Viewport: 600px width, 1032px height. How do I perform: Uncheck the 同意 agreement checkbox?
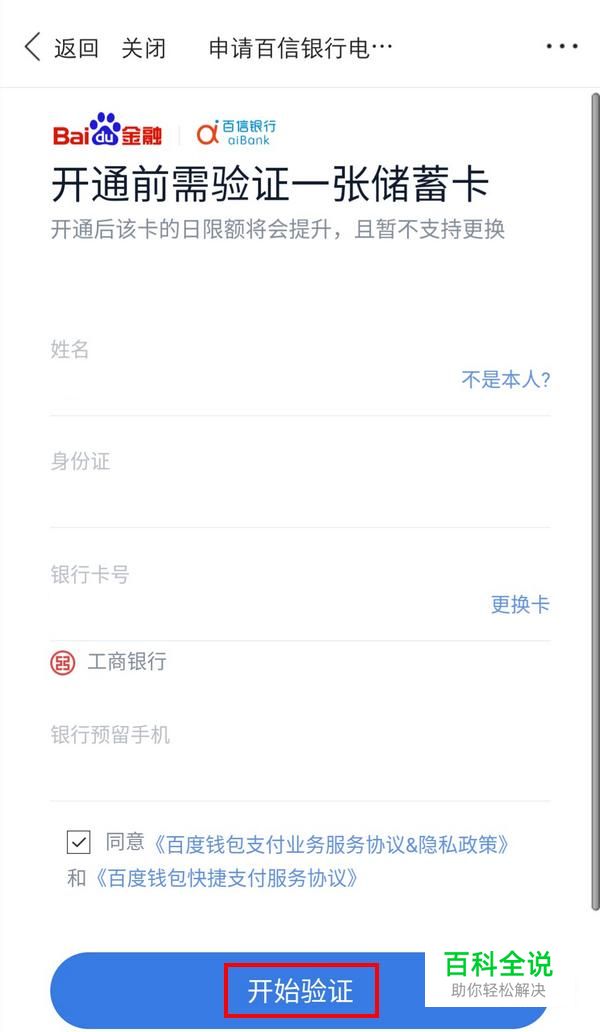(78, 842)
